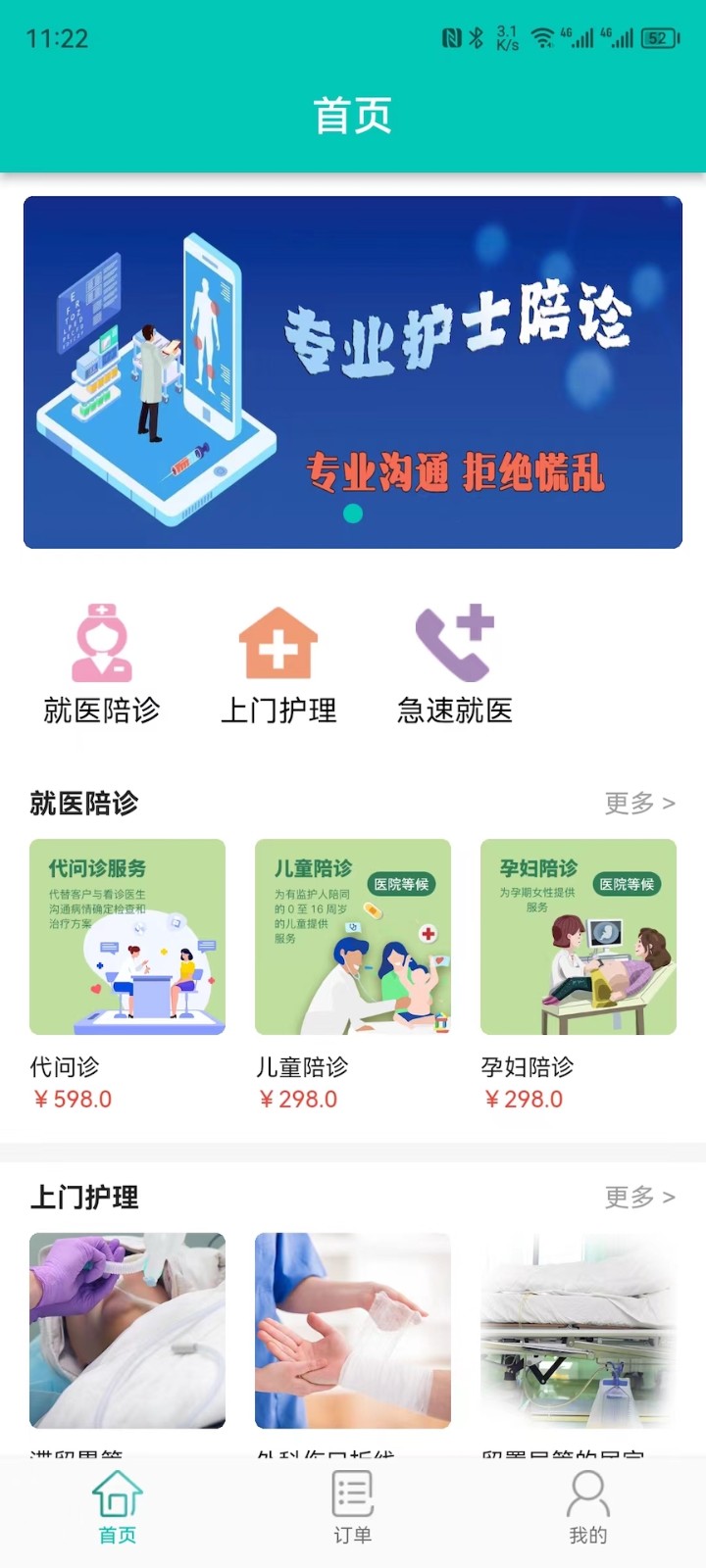
Task: Select the 就医陪诊 nurse icon
Action: (x=101, y=642)
